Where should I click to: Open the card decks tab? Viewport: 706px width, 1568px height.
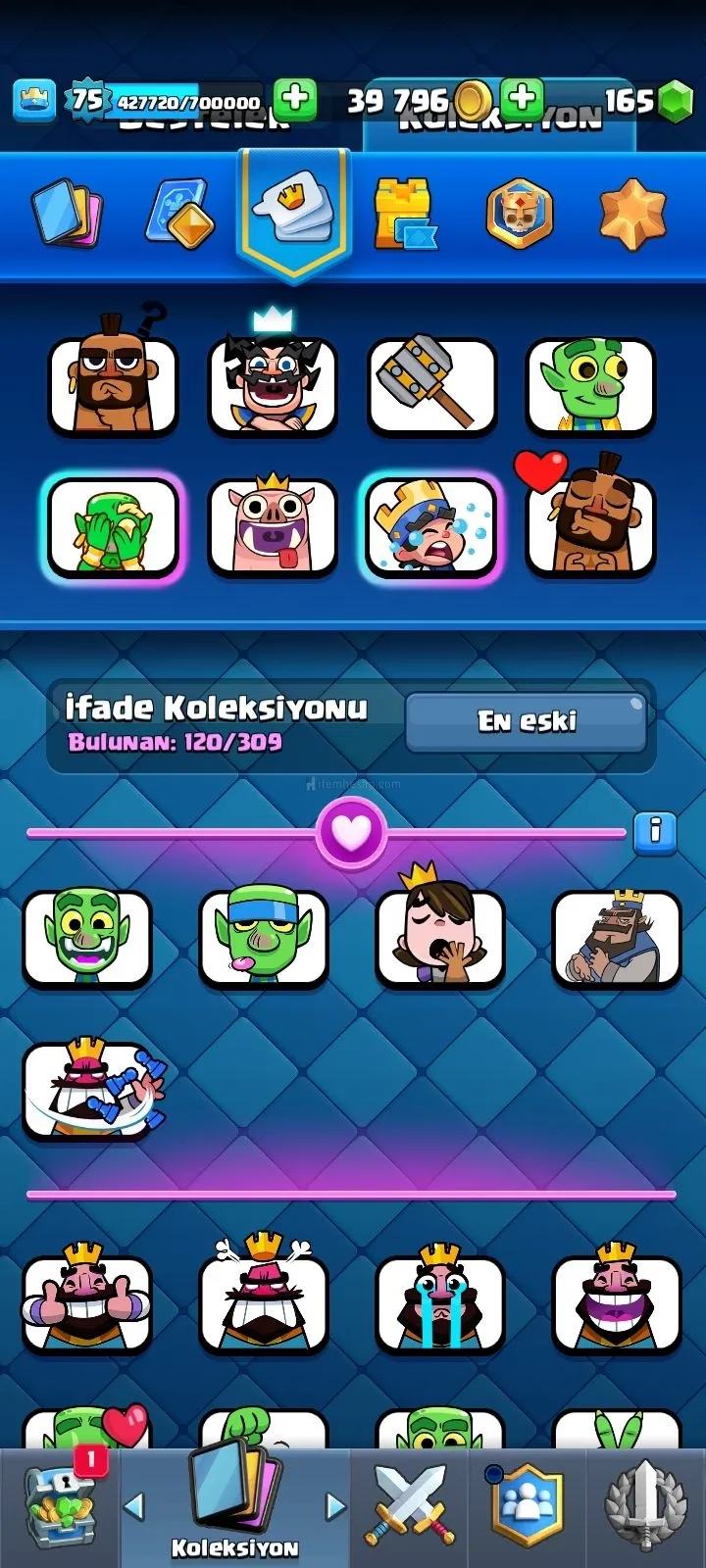pos(67,212)
